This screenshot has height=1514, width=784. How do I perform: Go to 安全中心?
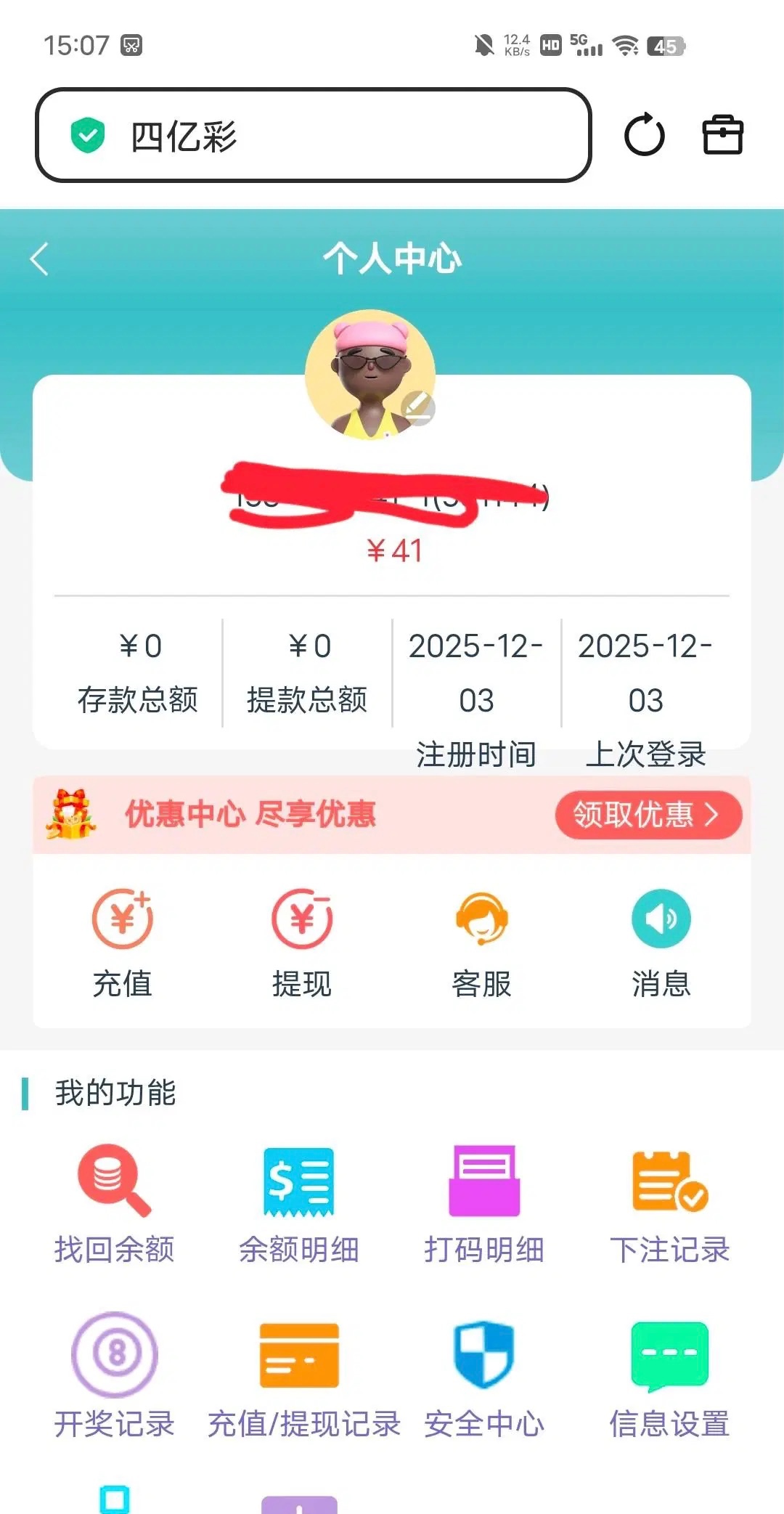(x=484, y=1376)
